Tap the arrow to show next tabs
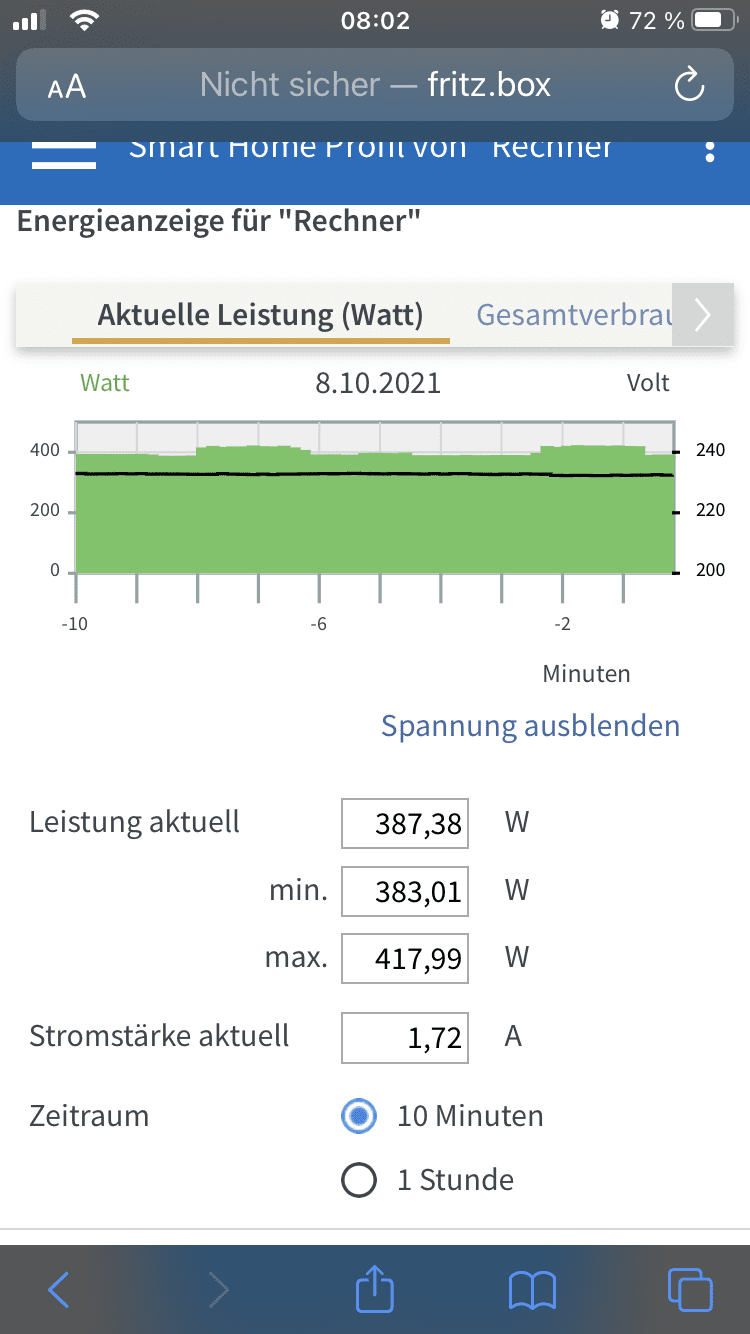This screenshot has height=1334, width=750. [x=702, y=315]
